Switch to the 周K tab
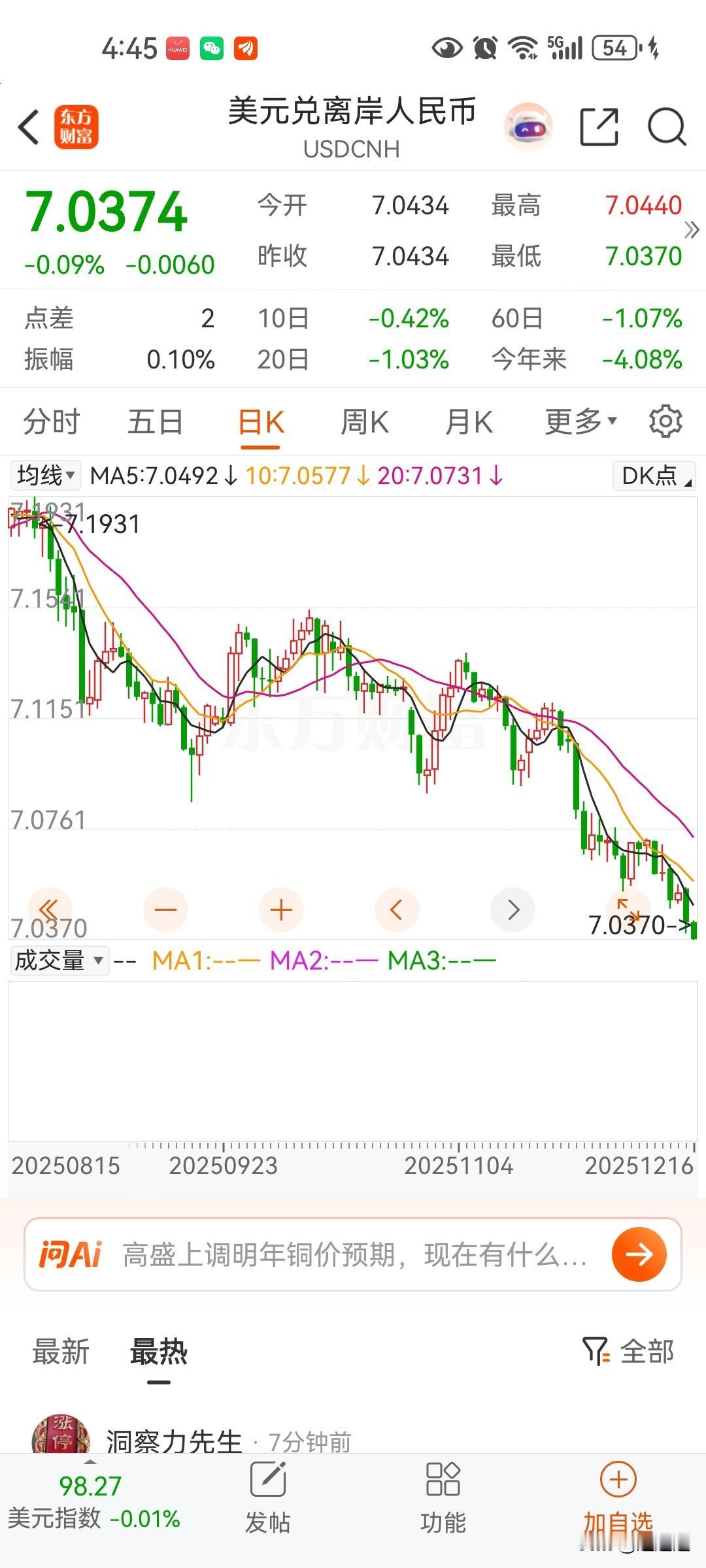Image resolution: width=706 pixels, height=1568 pixels. coord(364,421)
